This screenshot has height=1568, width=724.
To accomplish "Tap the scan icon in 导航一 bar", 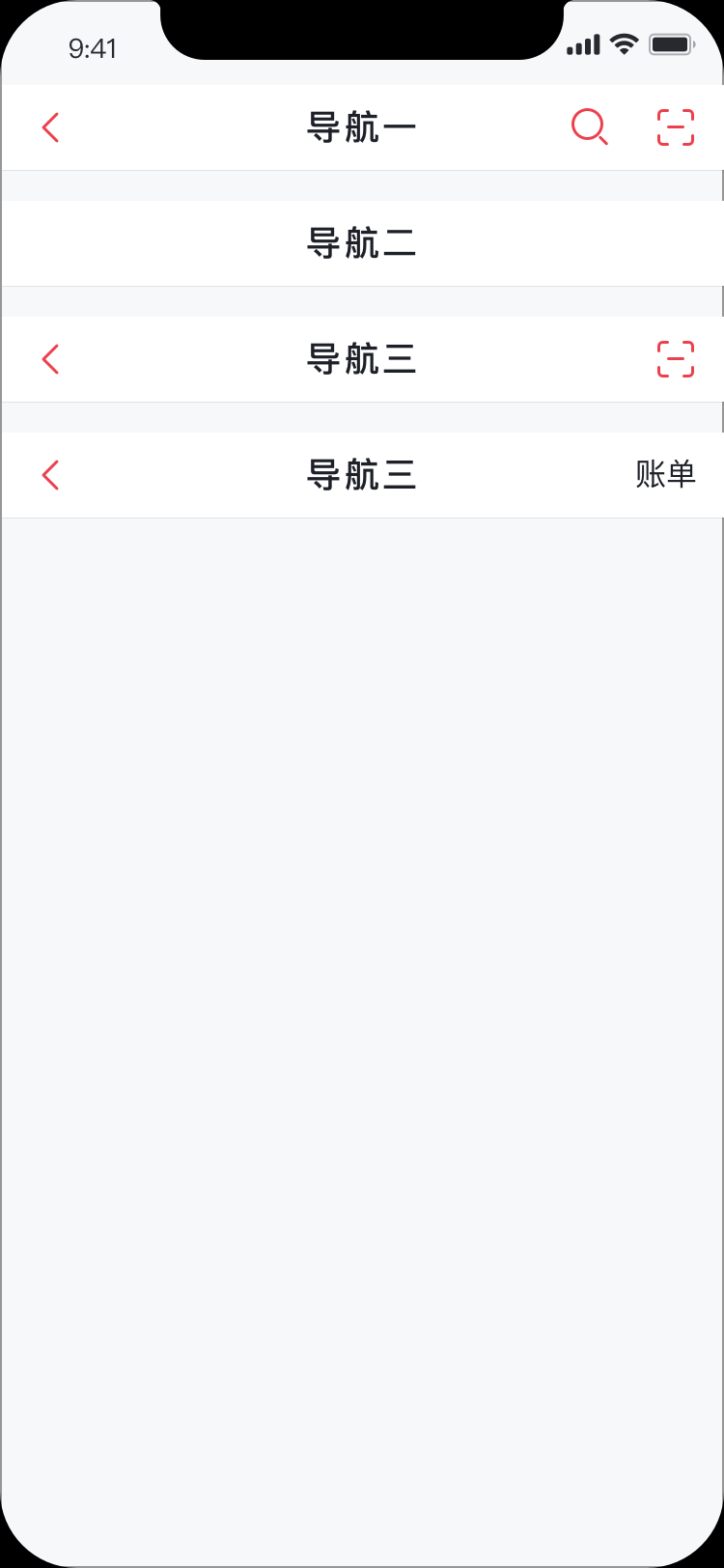I will 676,127.
